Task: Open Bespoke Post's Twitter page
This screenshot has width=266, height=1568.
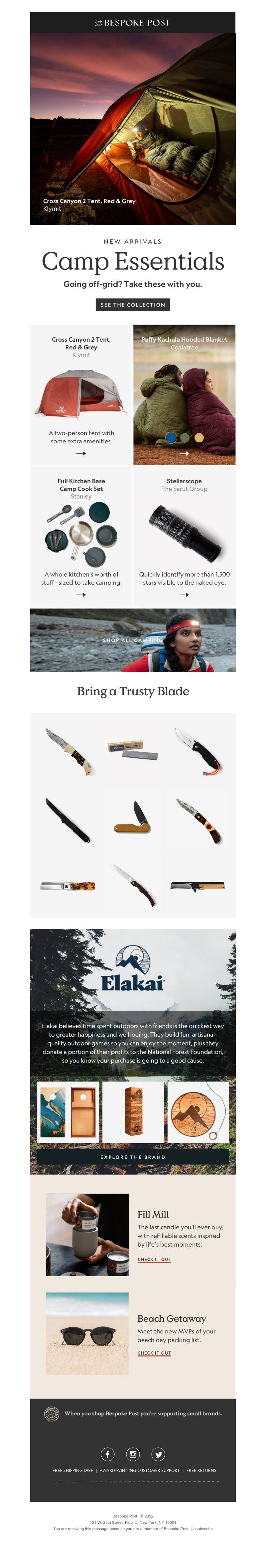Action: point(158,1454)
